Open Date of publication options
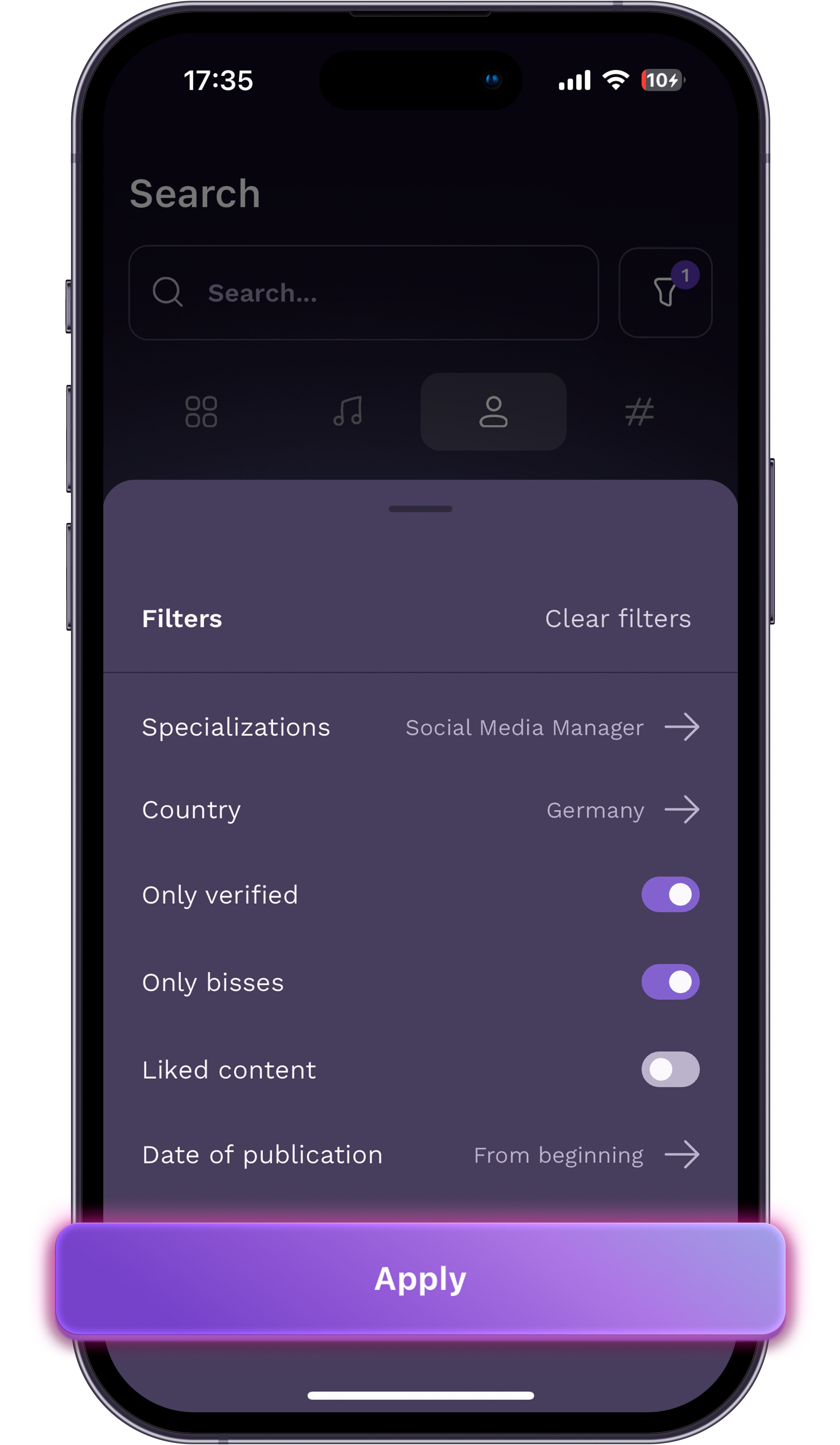The image size is (840, 1445). click(420, 1155)
